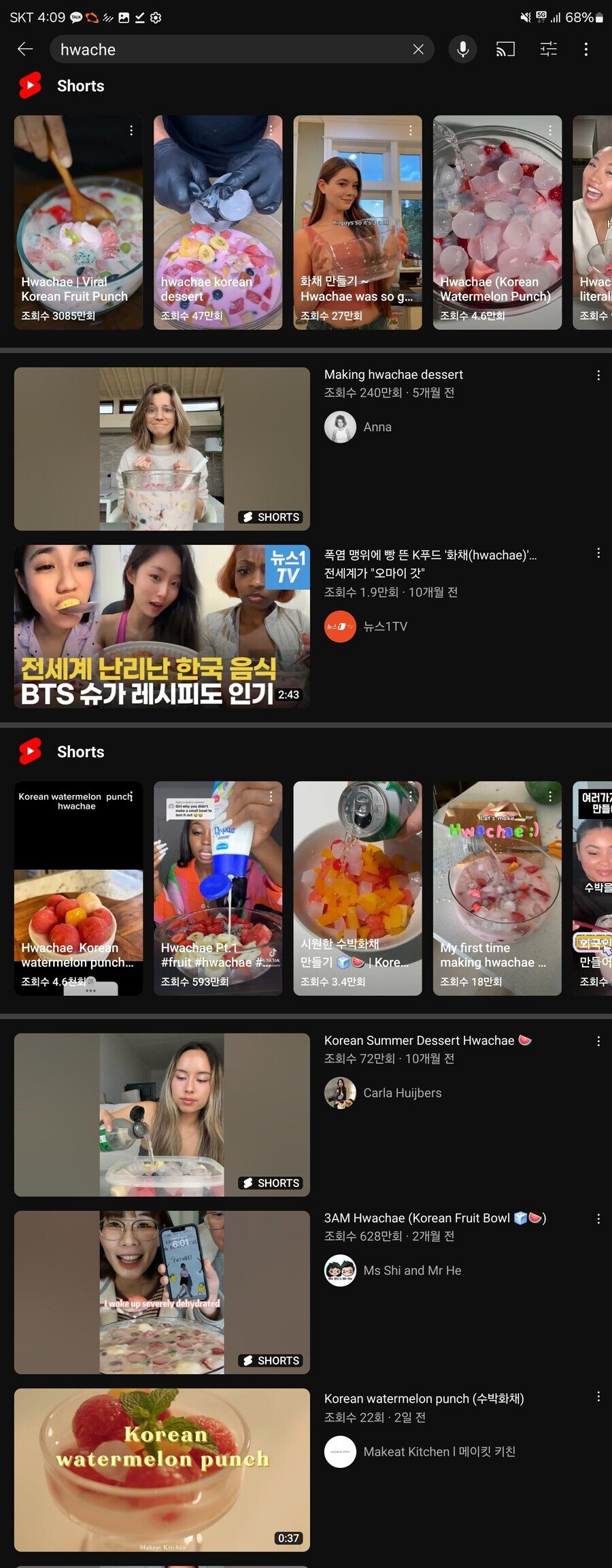Open options for 3AM Hwachae video
This screenshot has width=612, height=1568.
tap(598, 1219)
